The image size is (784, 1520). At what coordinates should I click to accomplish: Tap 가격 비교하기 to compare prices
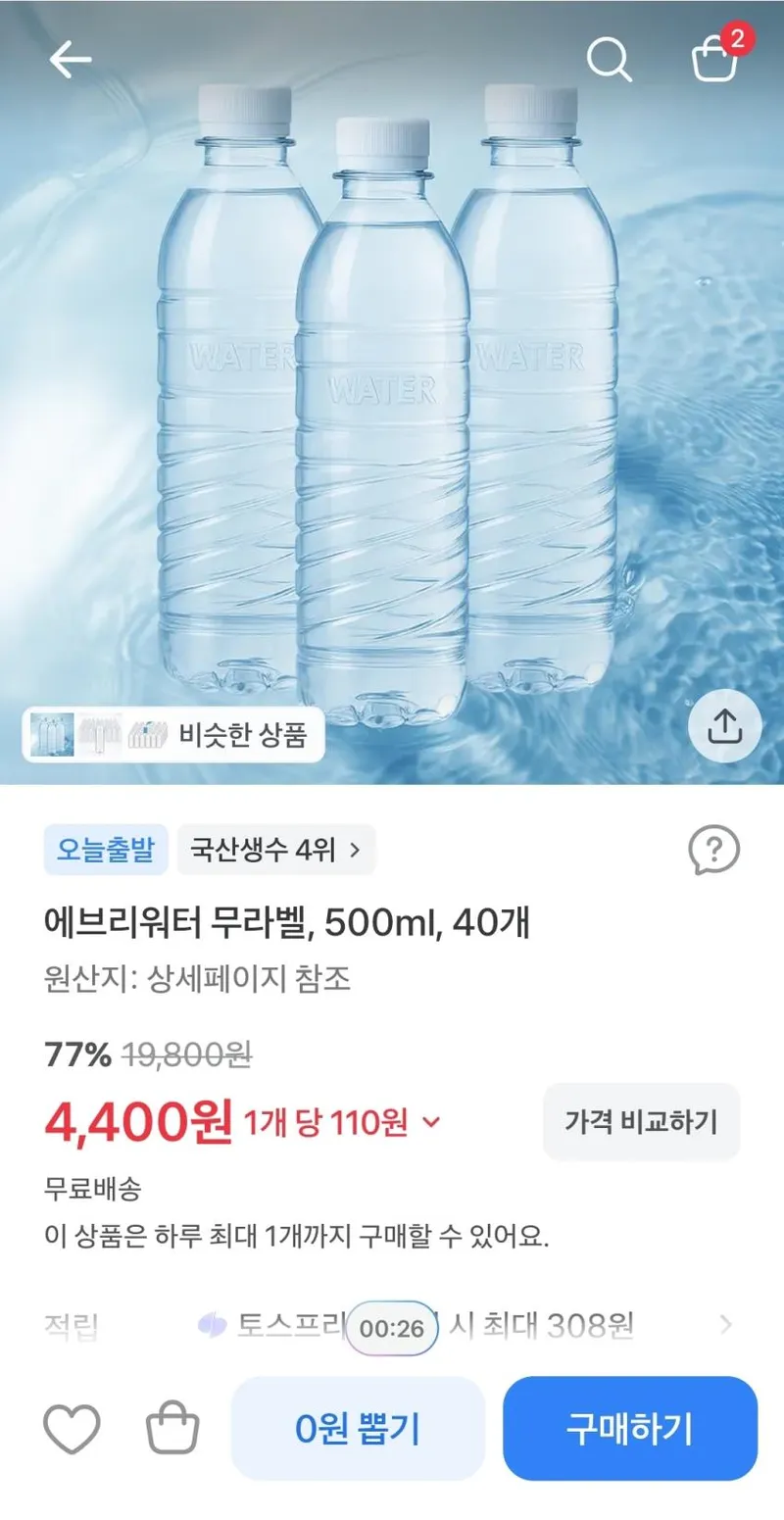pyautogui.click(x=641, y=1121)
